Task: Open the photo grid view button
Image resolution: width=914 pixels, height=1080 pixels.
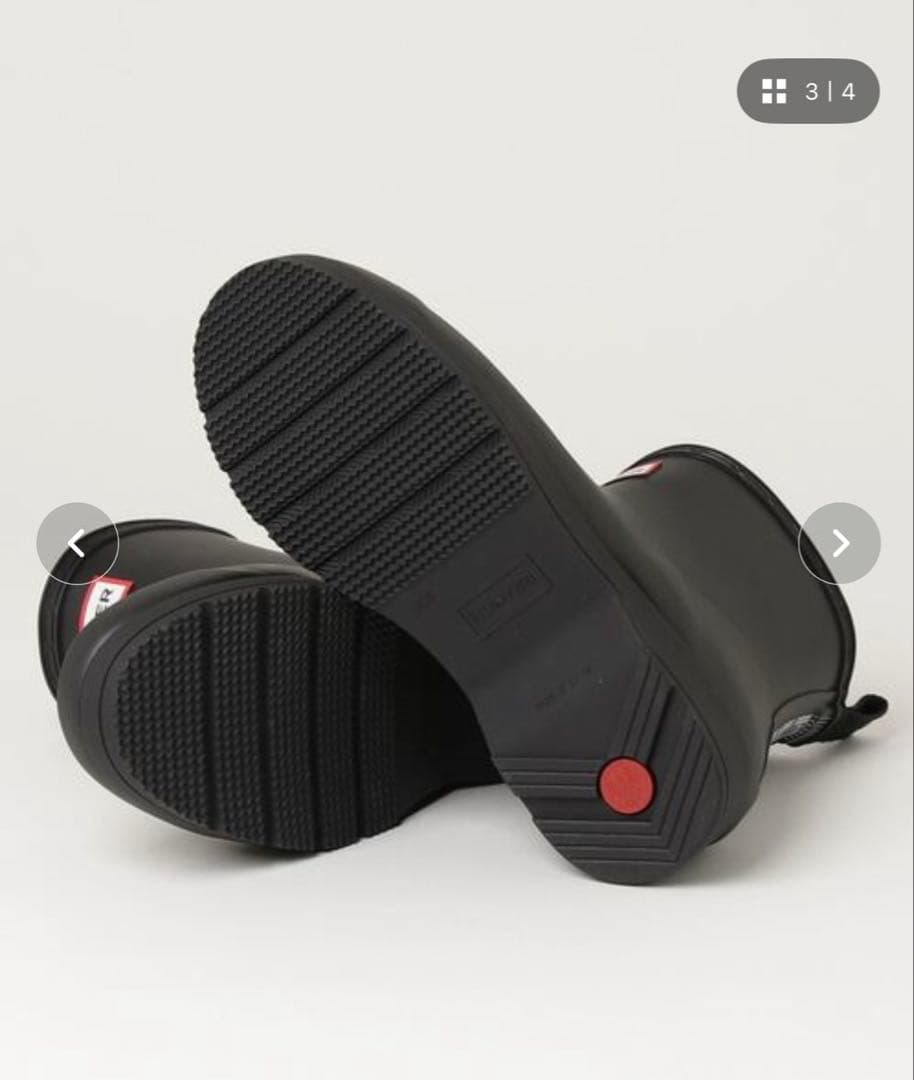Action: [x=808, y=92]
